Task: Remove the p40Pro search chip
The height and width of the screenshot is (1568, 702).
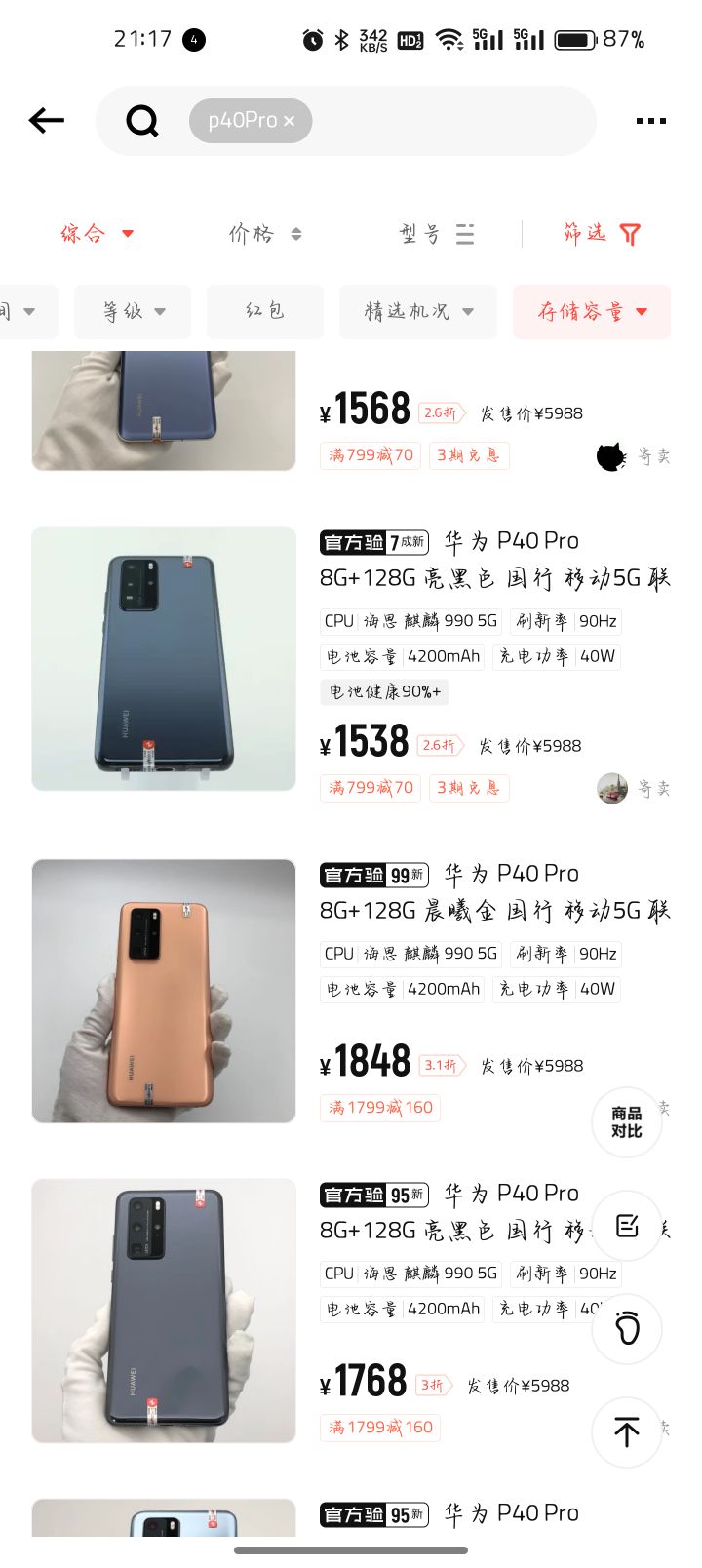Action: click(289, 121)
